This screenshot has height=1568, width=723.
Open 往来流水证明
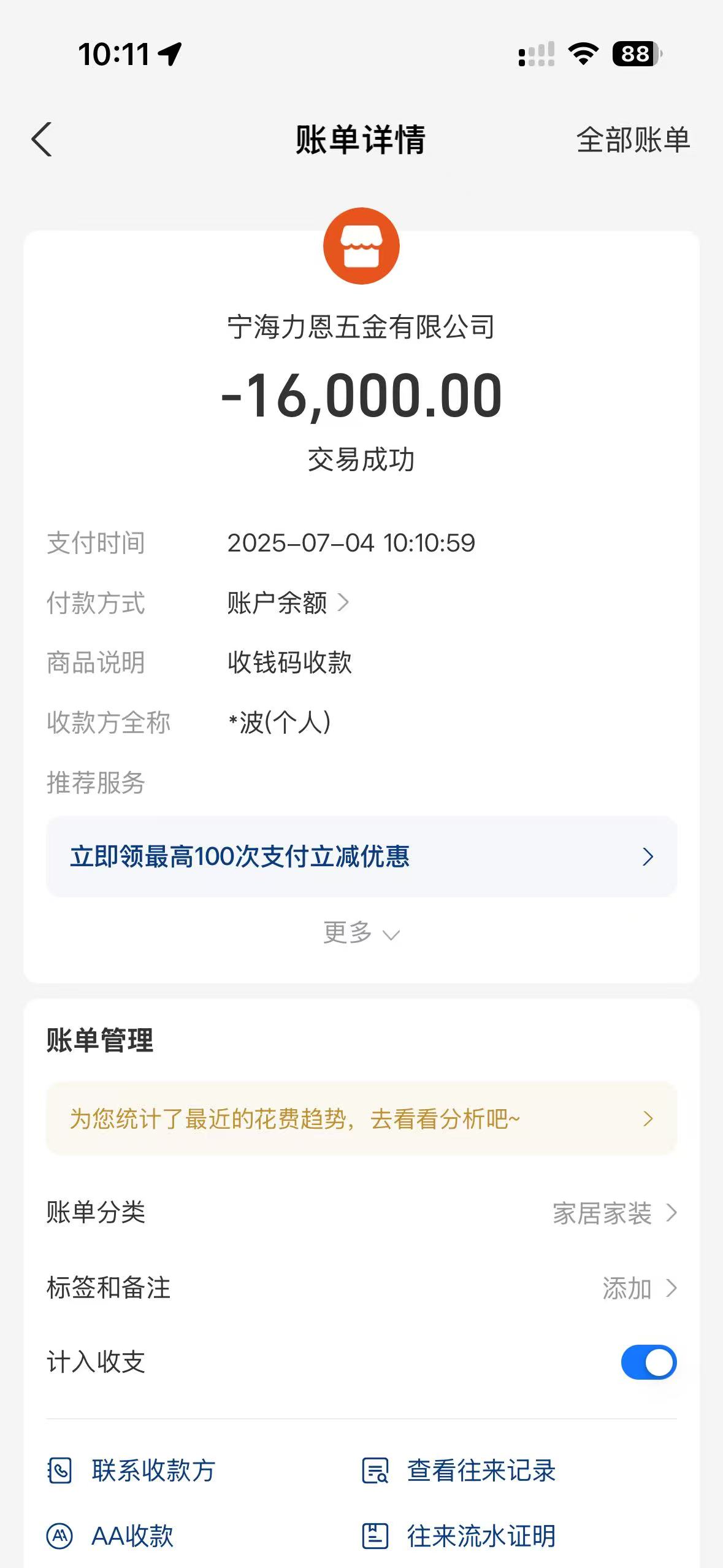[459, 1536]
